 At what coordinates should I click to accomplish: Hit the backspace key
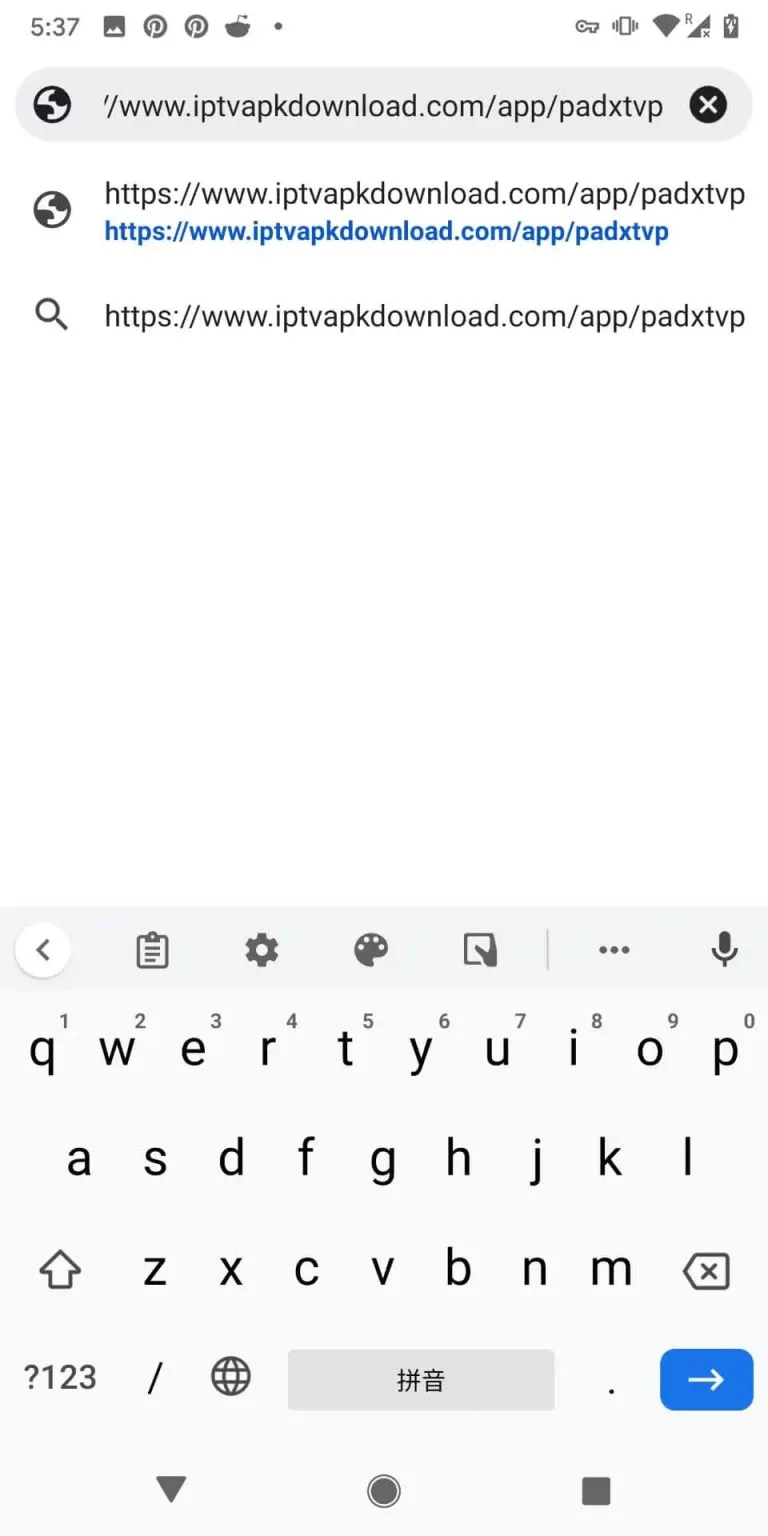[x=706, y=1272]
